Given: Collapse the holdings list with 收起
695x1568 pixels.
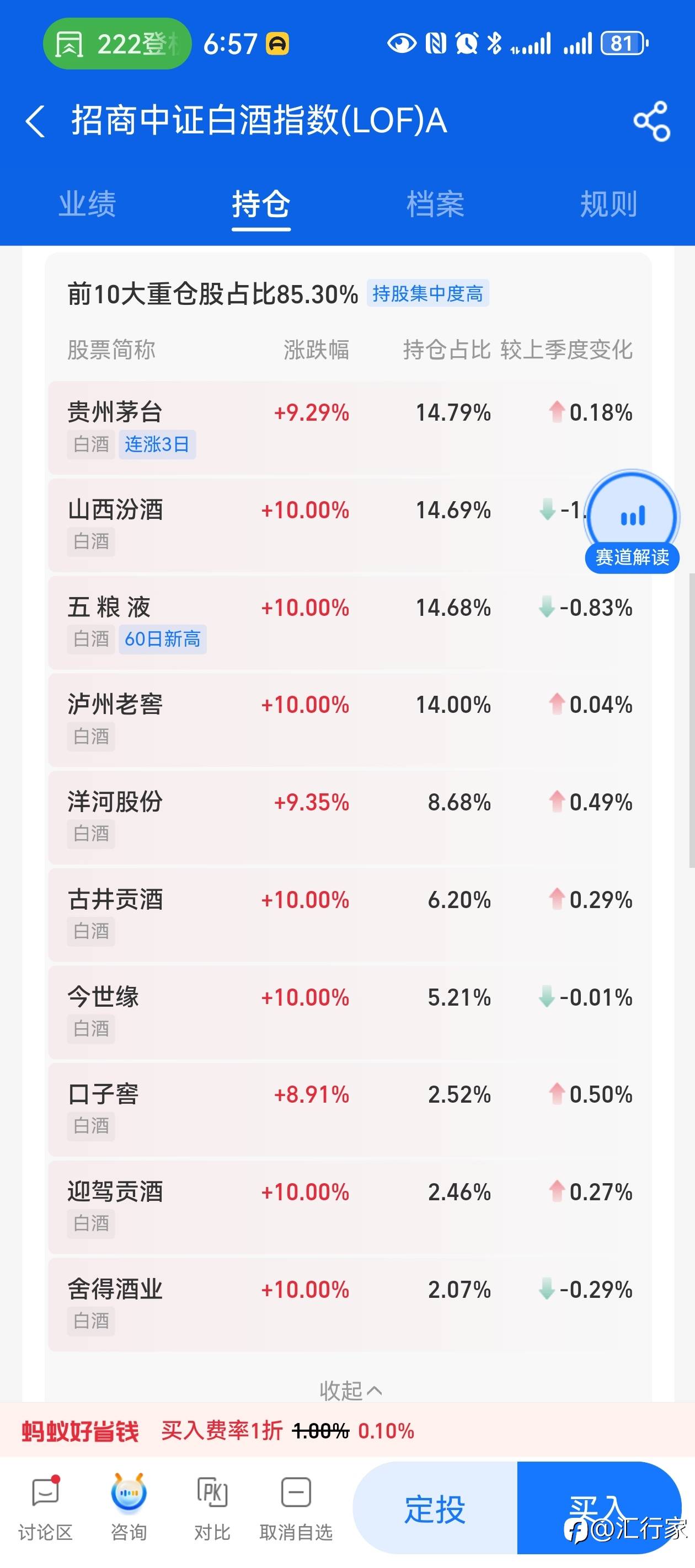Looking at the screenshot, I should click(350, 1390).
